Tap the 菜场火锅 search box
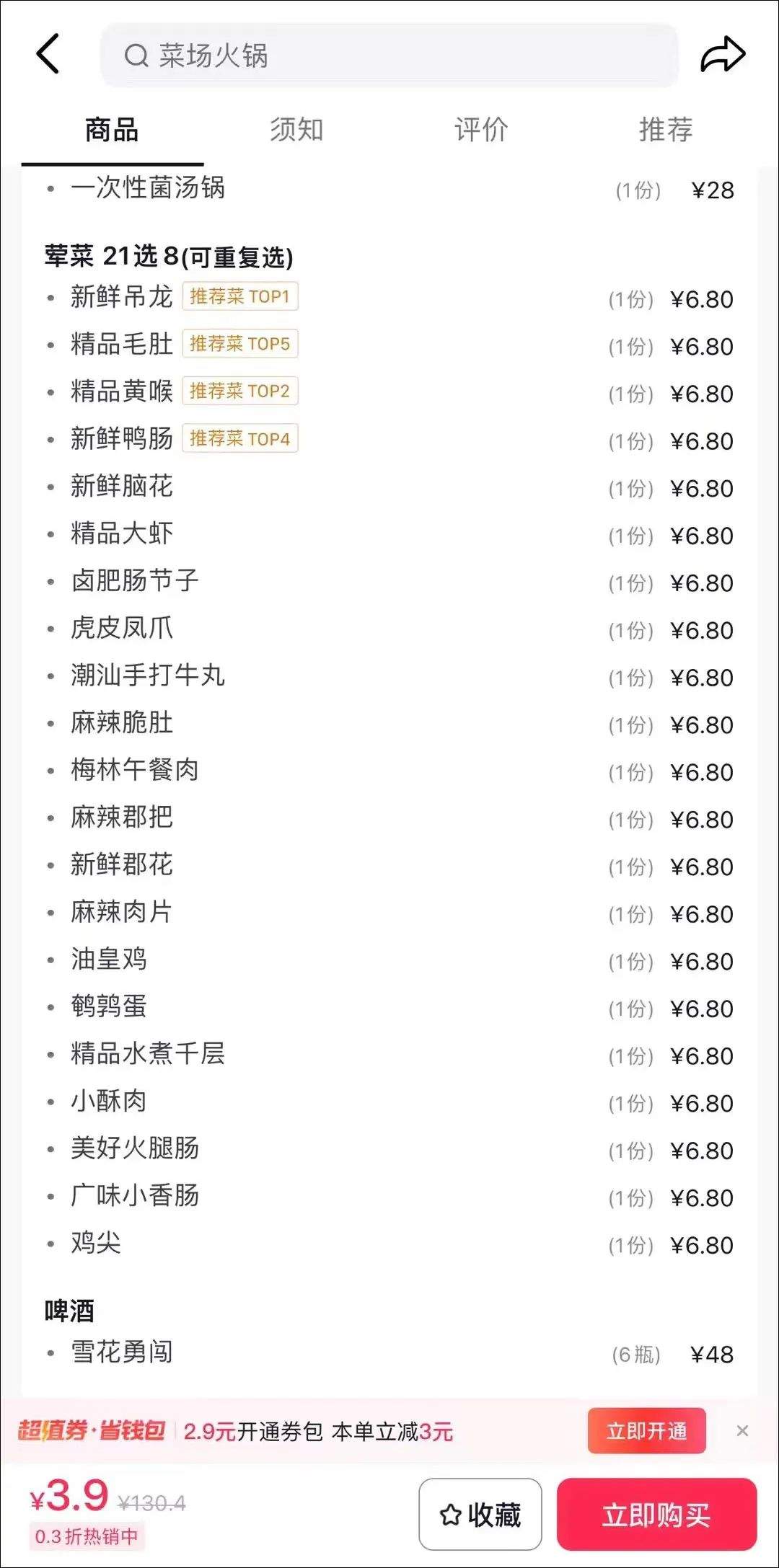This screenshot has height=1568, width=779. coord(389,55)
